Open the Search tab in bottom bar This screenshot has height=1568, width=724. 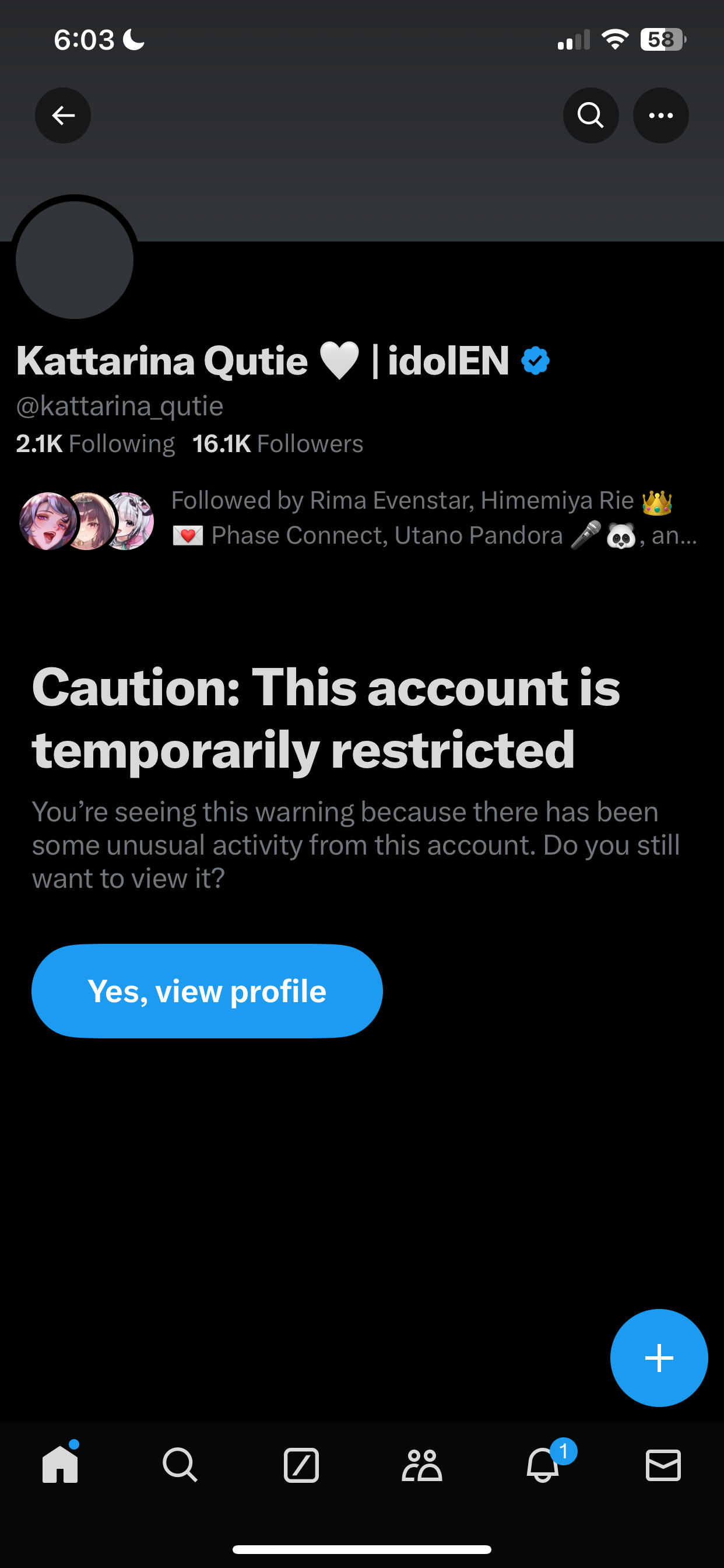(180, 1464)
